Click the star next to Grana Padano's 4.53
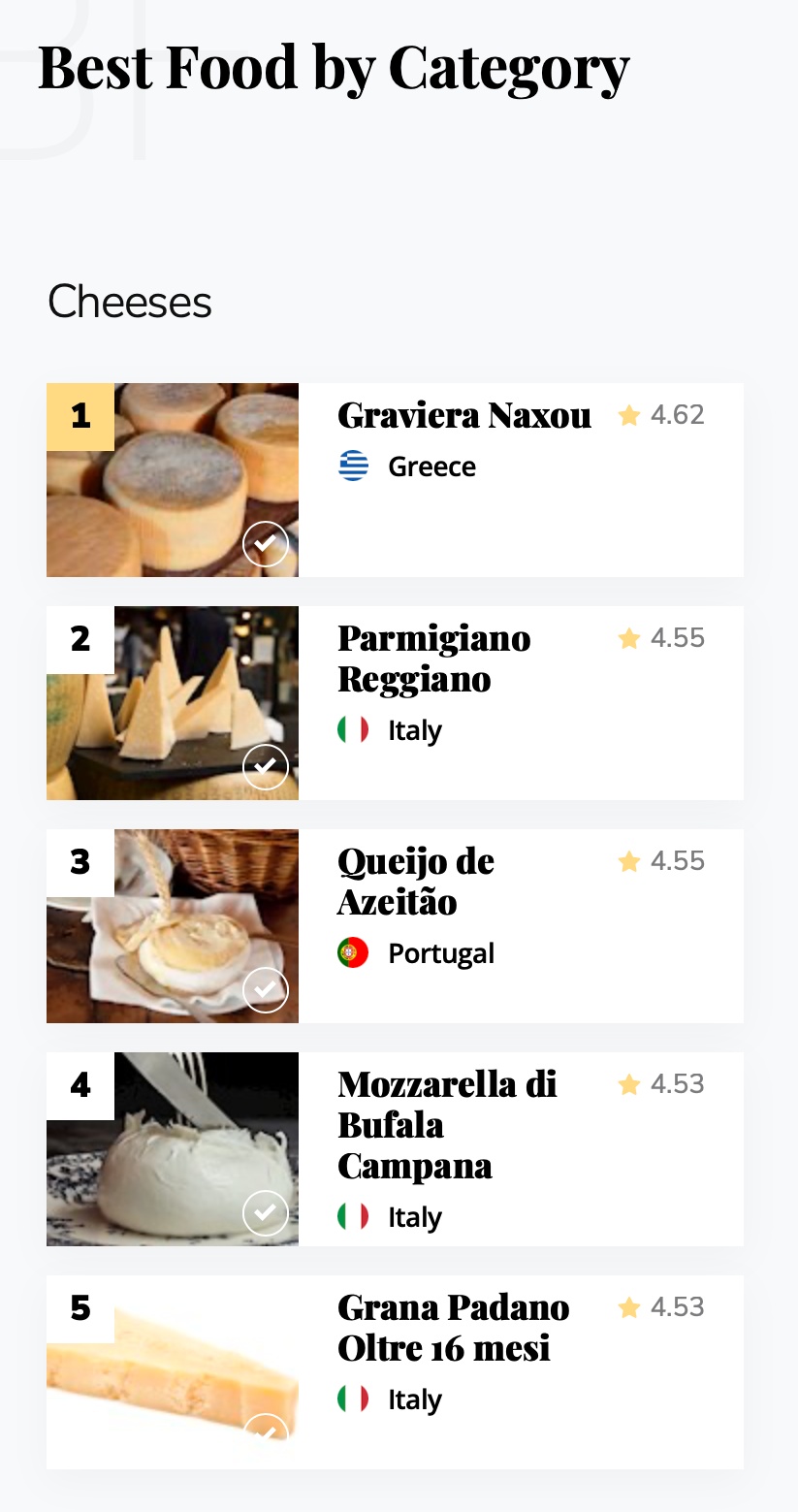The image size is (798, 1512). pos(629,1306)
